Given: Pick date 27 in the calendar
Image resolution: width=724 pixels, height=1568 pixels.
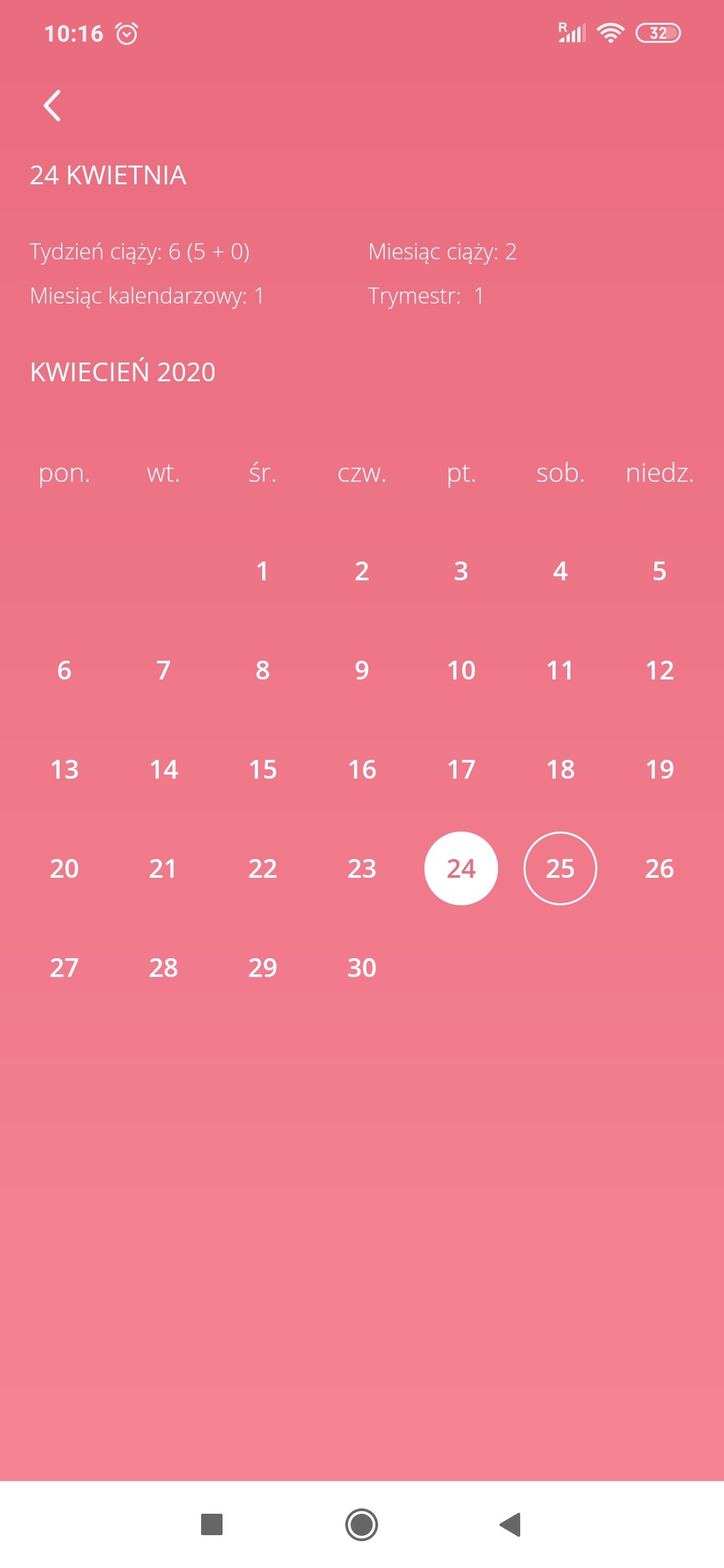Looking at the screenshot, I should [x=64, y=968].
